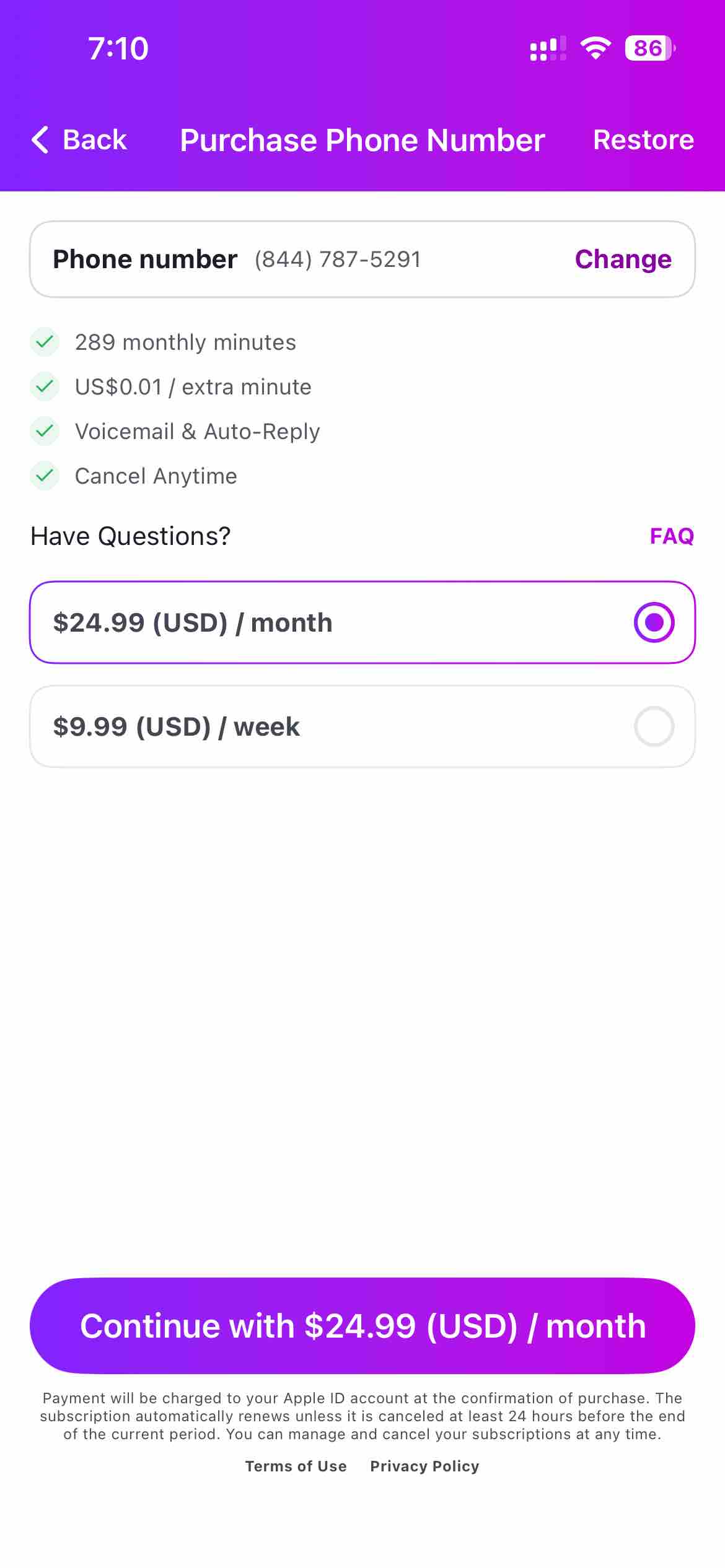Change the selected phone number
This screenshot has width=725, height=1568.
tap(623, 259)
